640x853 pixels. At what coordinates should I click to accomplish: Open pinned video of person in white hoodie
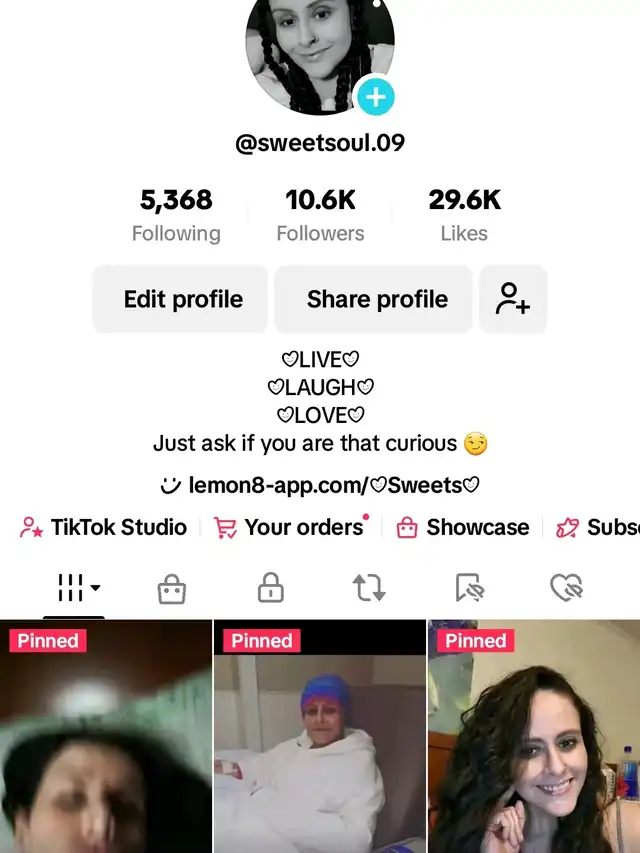pyautogui.click(x=320, y=740)
